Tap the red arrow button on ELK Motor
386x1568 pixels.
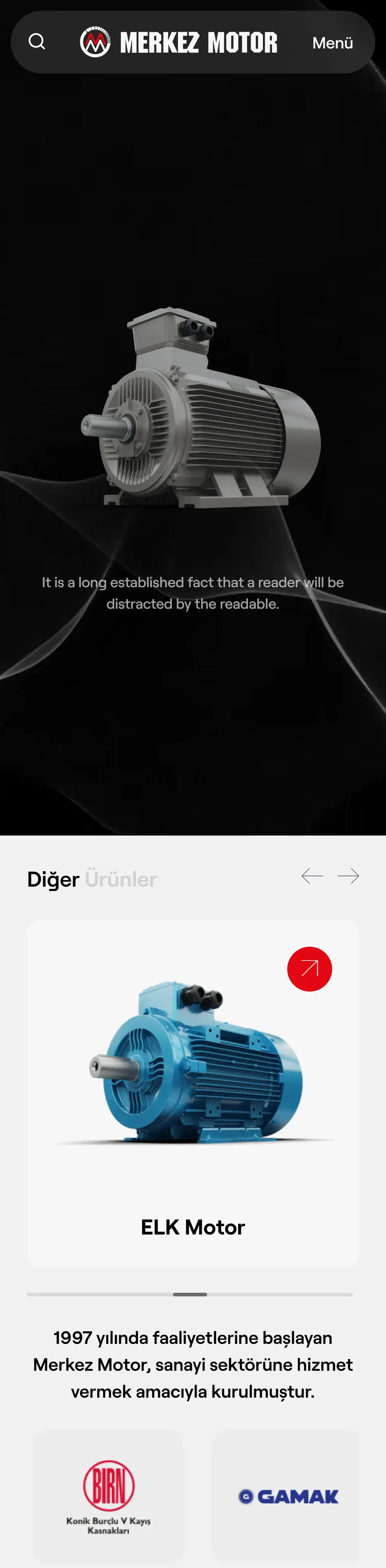pyautogui.click(x=309, y=969)
